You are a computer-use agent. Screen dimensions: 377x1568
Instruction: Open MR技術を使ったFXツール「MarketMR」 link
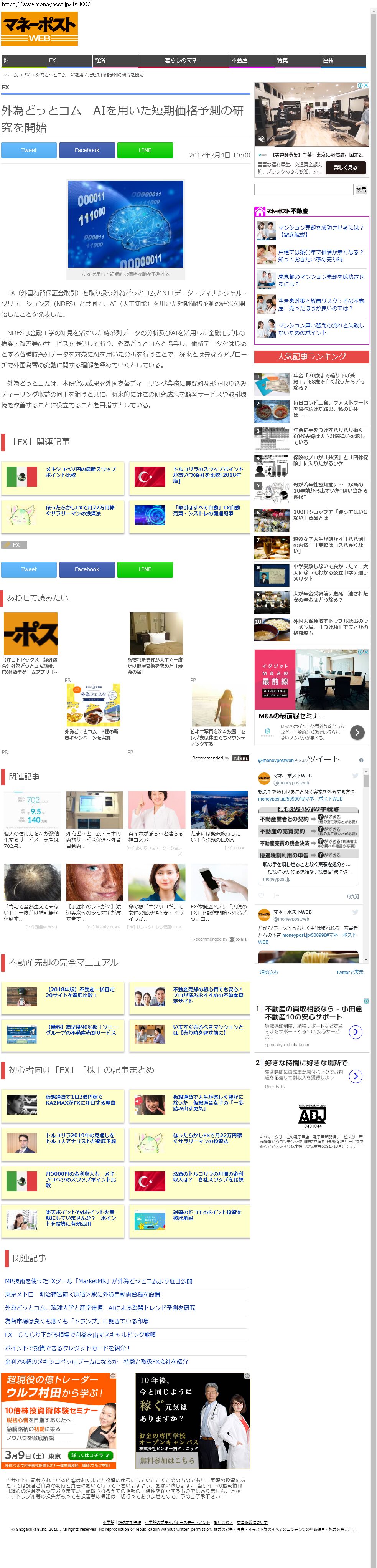click(99, 1281)
